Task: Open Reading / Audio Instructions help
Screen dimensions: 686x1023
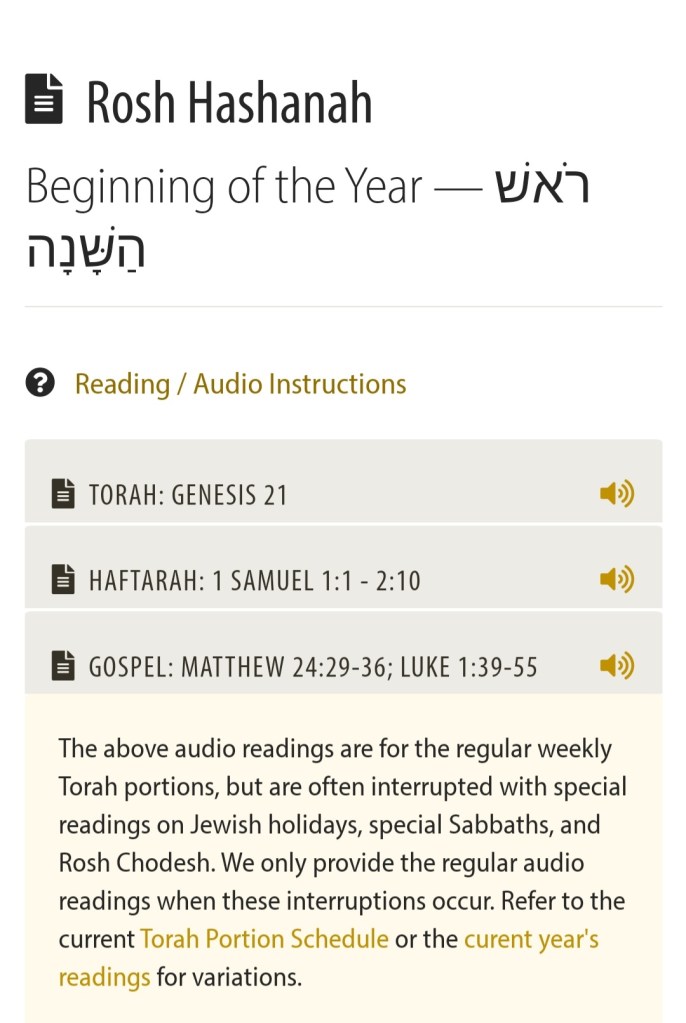Action: point(240,384)
